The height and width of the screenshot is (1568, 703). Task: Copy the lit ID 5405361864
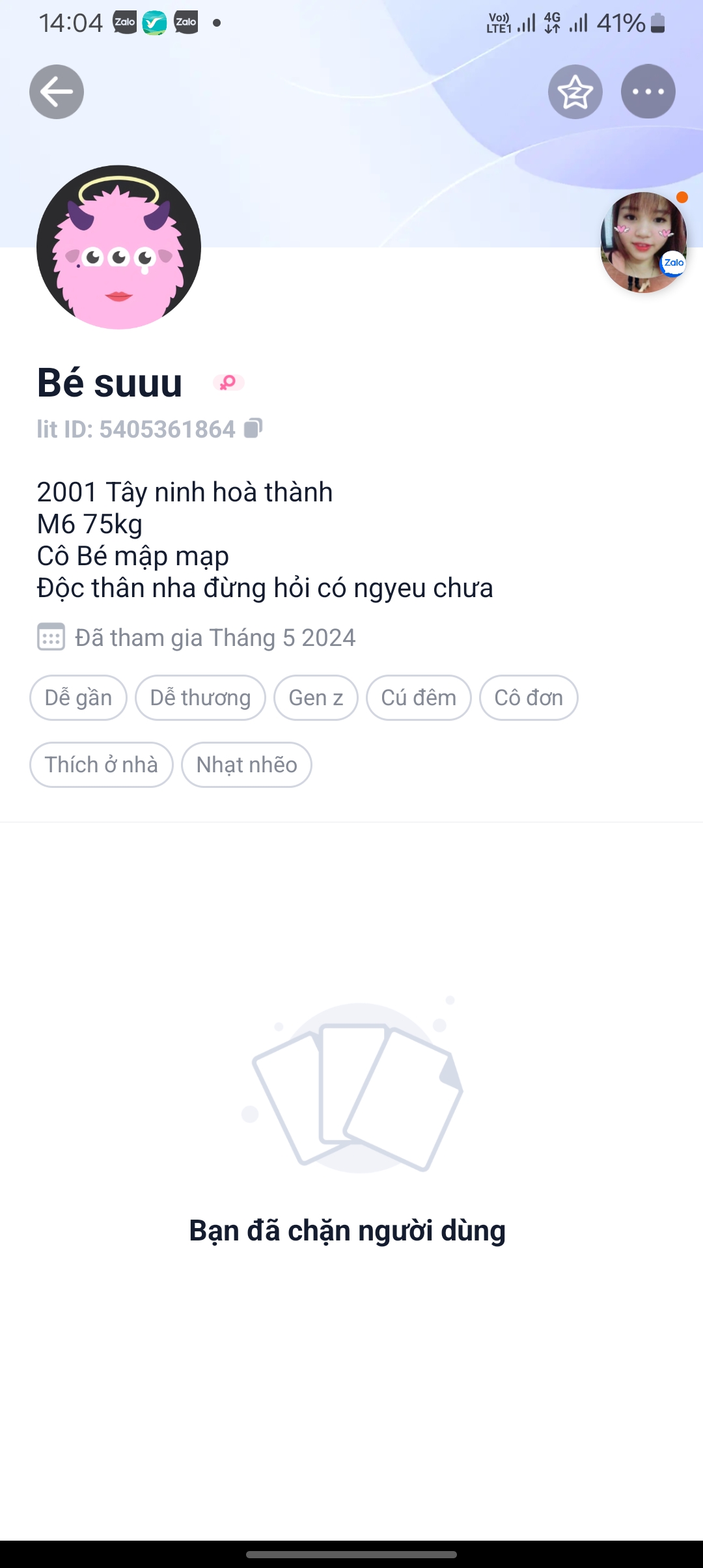pyautogui.click(x=253, y=428)
